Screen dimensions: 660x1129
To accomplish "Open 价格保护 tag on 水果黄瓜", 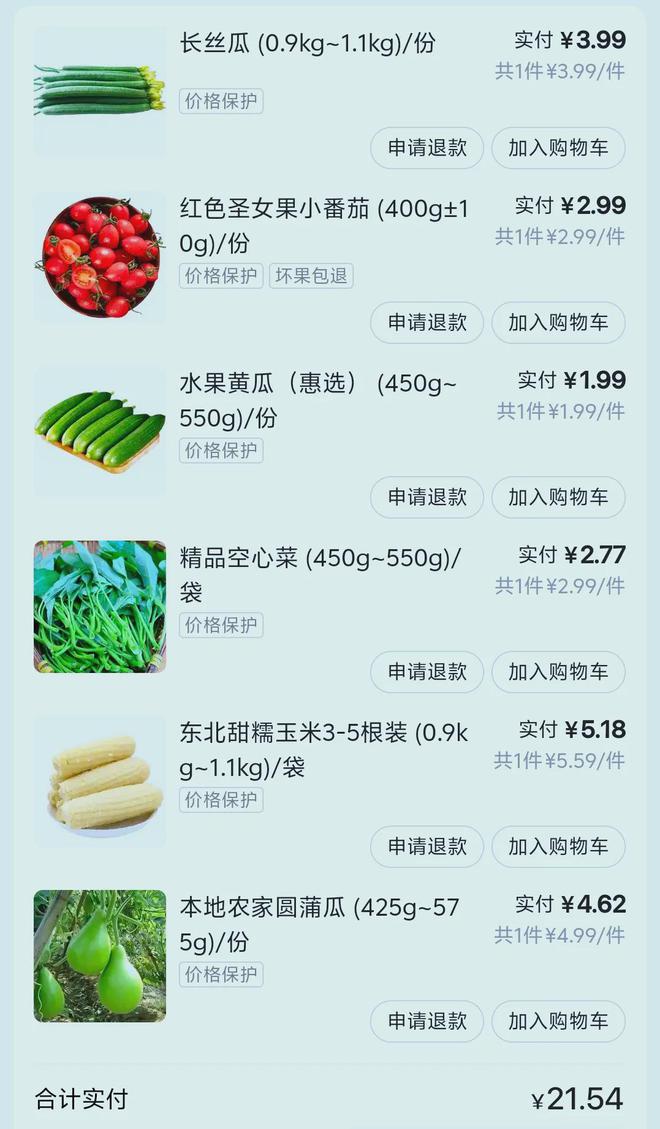I will tap(221, 451).
